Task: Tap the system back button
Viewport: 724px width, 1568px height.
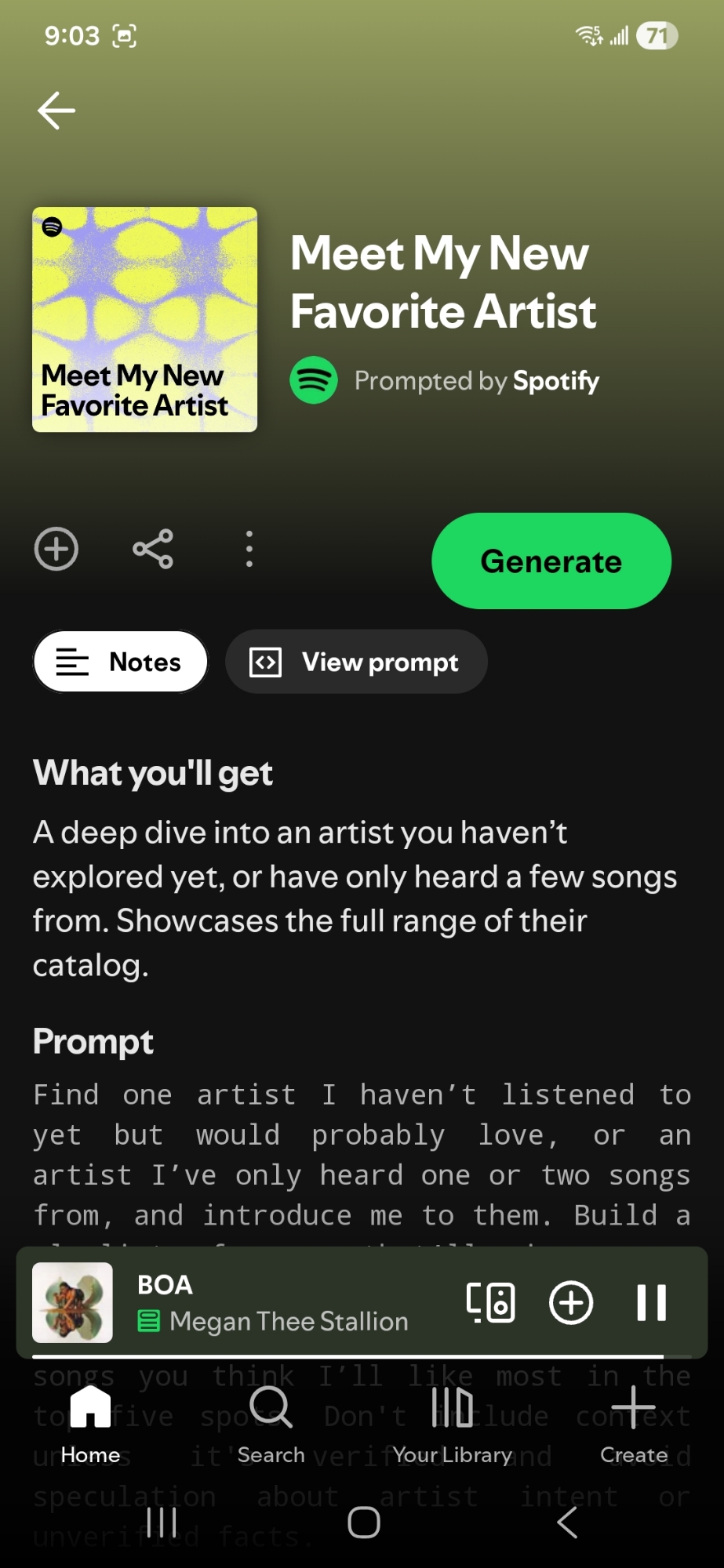Action: click(x=567, y=1523)
